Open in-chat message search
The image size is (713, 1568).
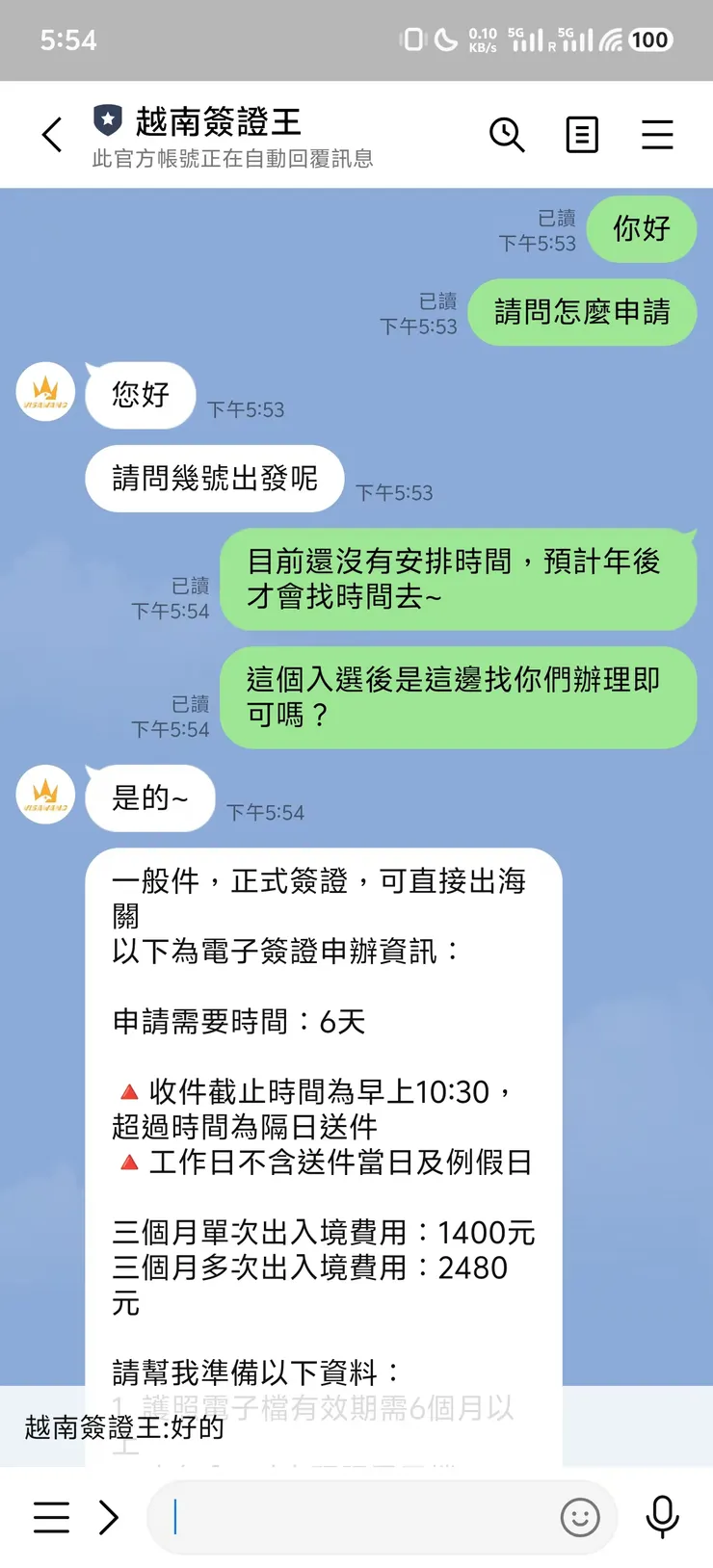tap(508, 135)
